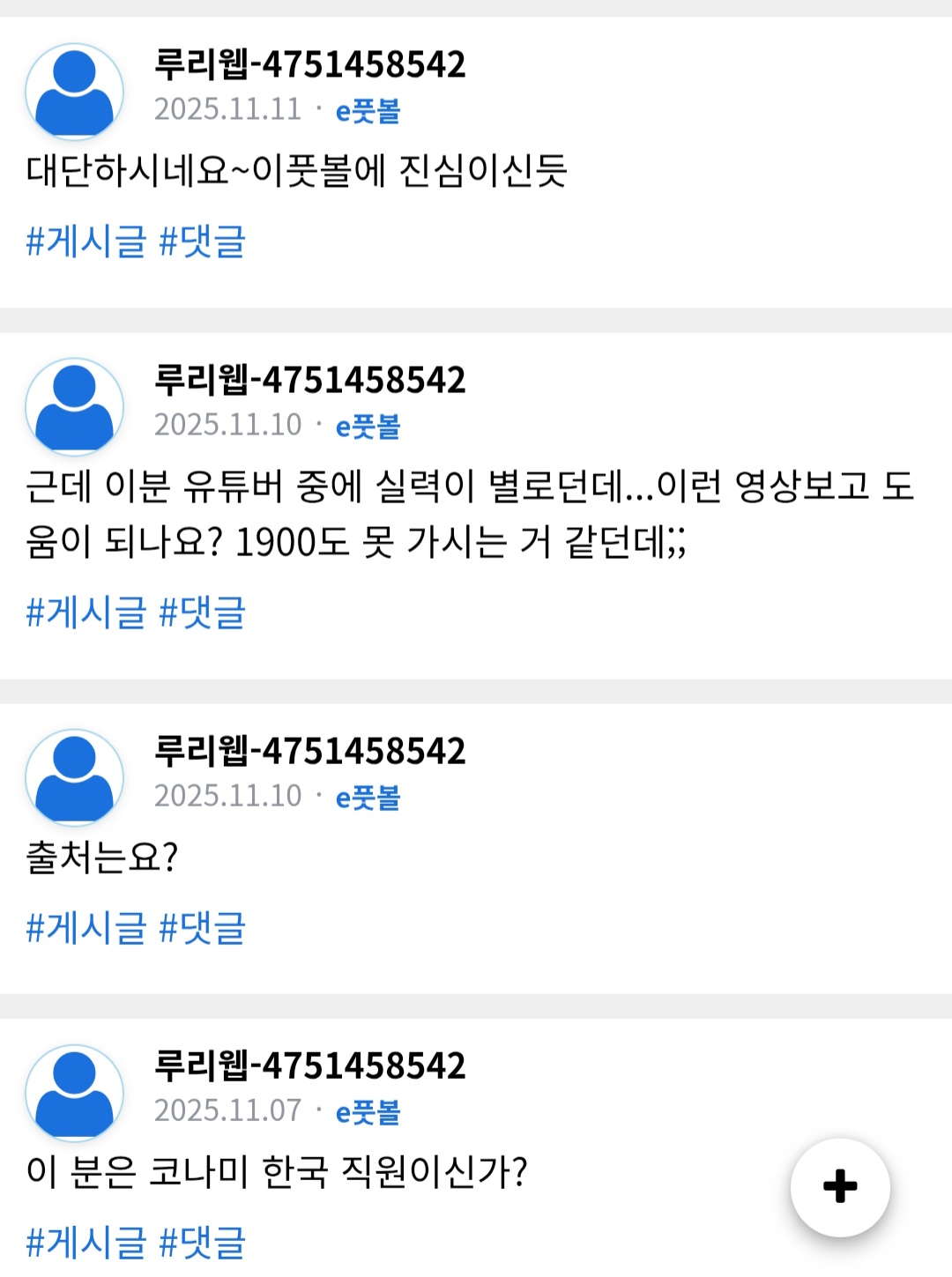
Task: Tap #게시글 under '코나미 한국 직원' comment
Action: (86, 1242)
